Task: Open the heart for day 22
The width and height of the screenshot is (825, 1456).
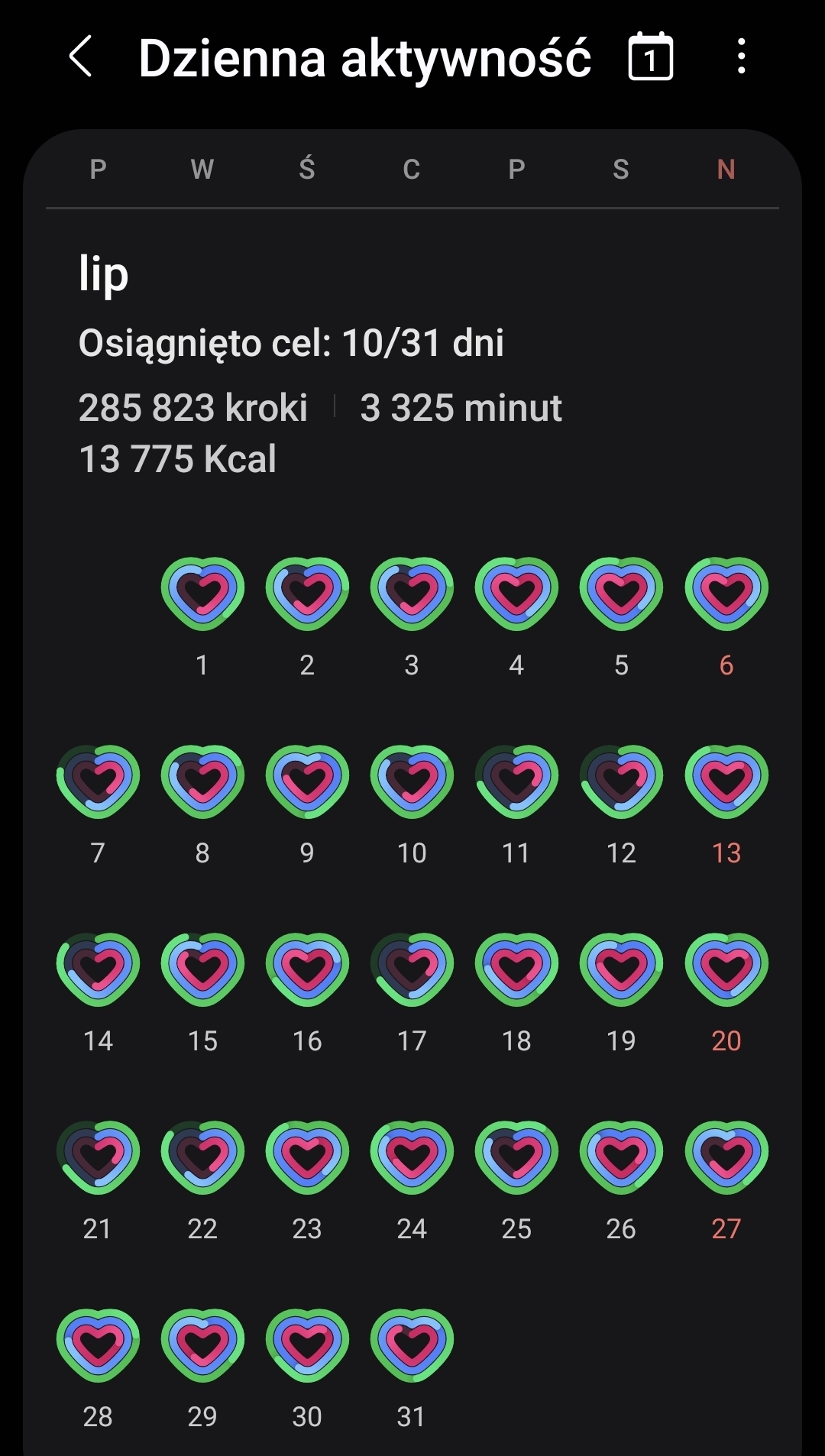Action: click(202, 1157)
